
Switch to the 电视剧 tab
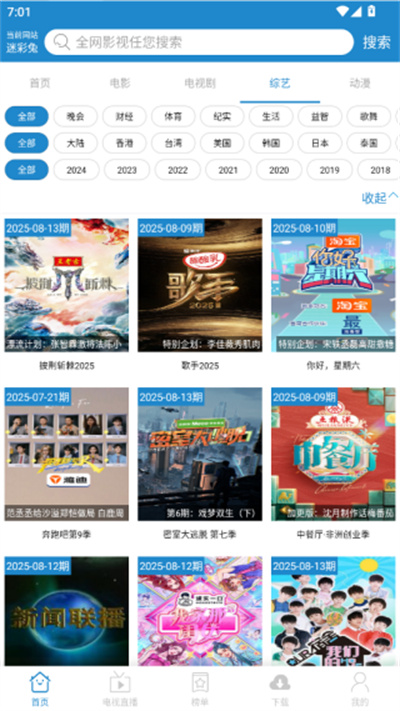point(200,83)
